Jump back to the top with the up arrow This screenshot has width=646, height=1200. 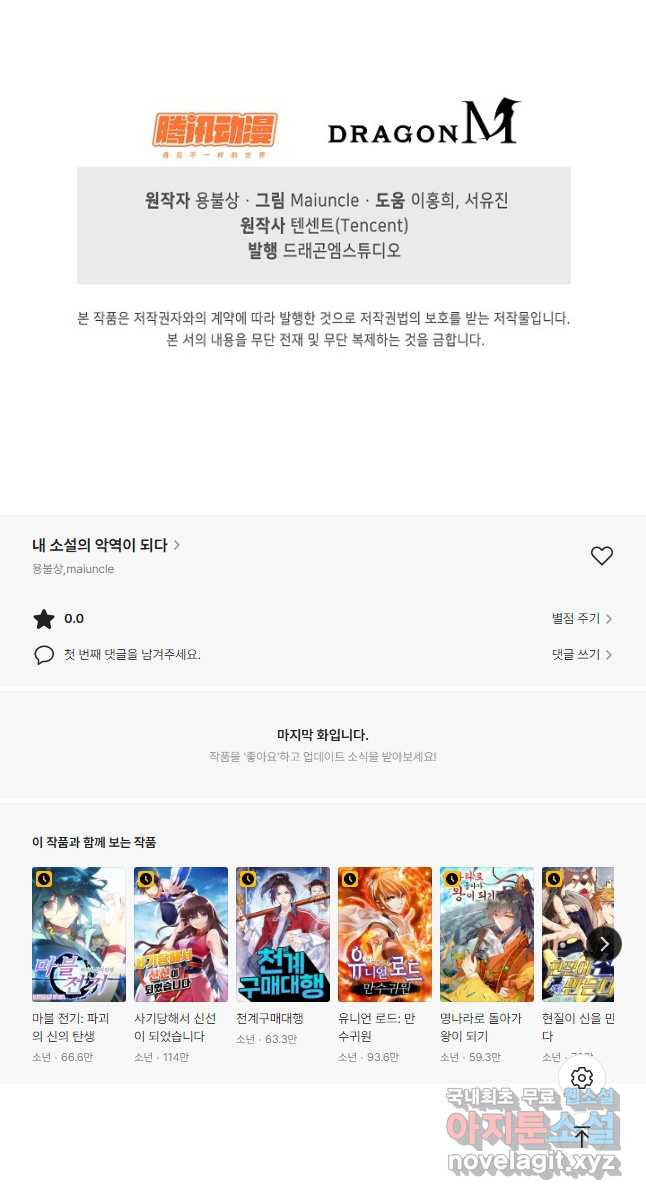pyautogui.click(x=582, y=1136)
